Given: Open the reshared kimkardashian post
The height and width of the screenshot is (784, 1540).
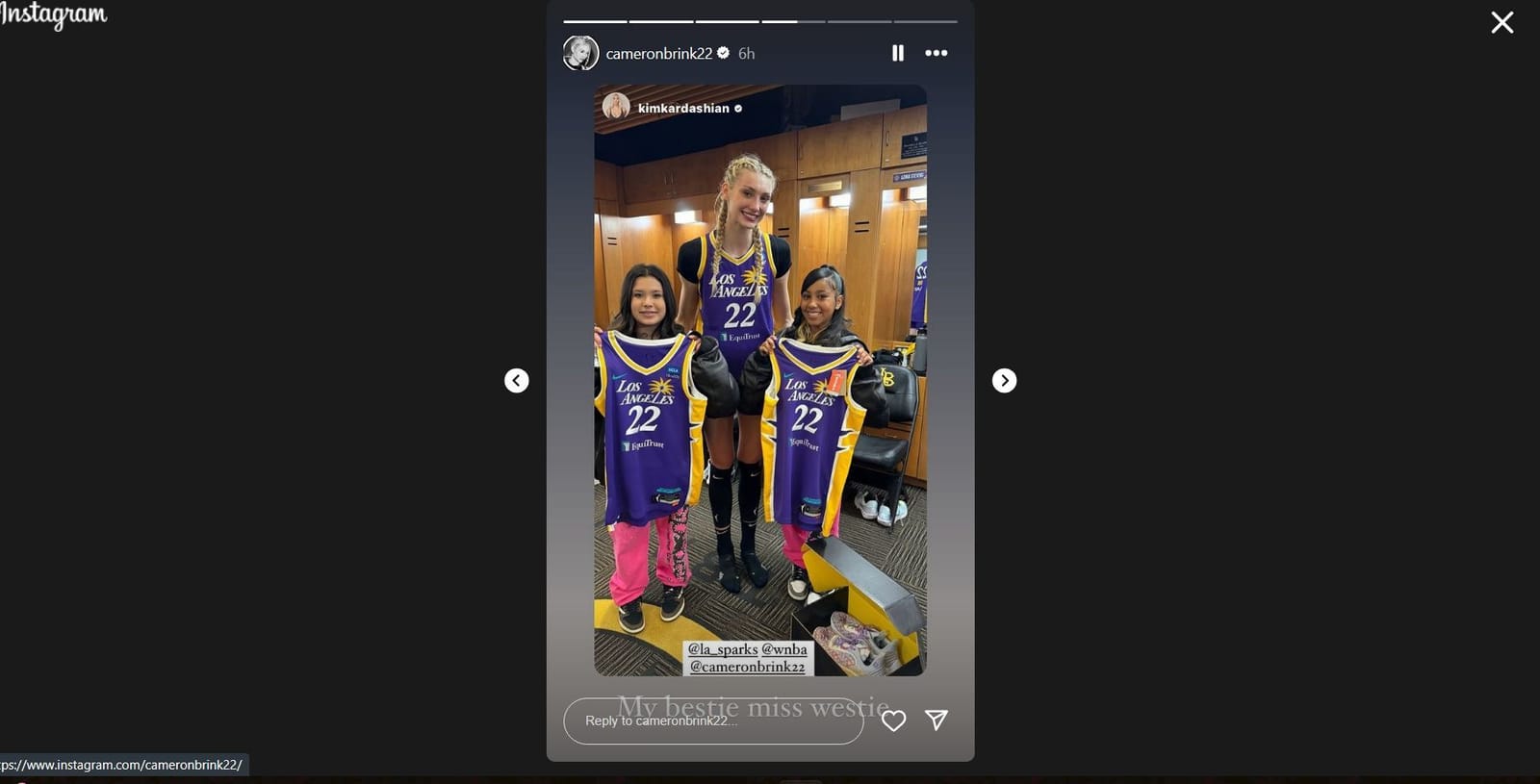Looking at the screenshot, I should (x=682, y=108).
